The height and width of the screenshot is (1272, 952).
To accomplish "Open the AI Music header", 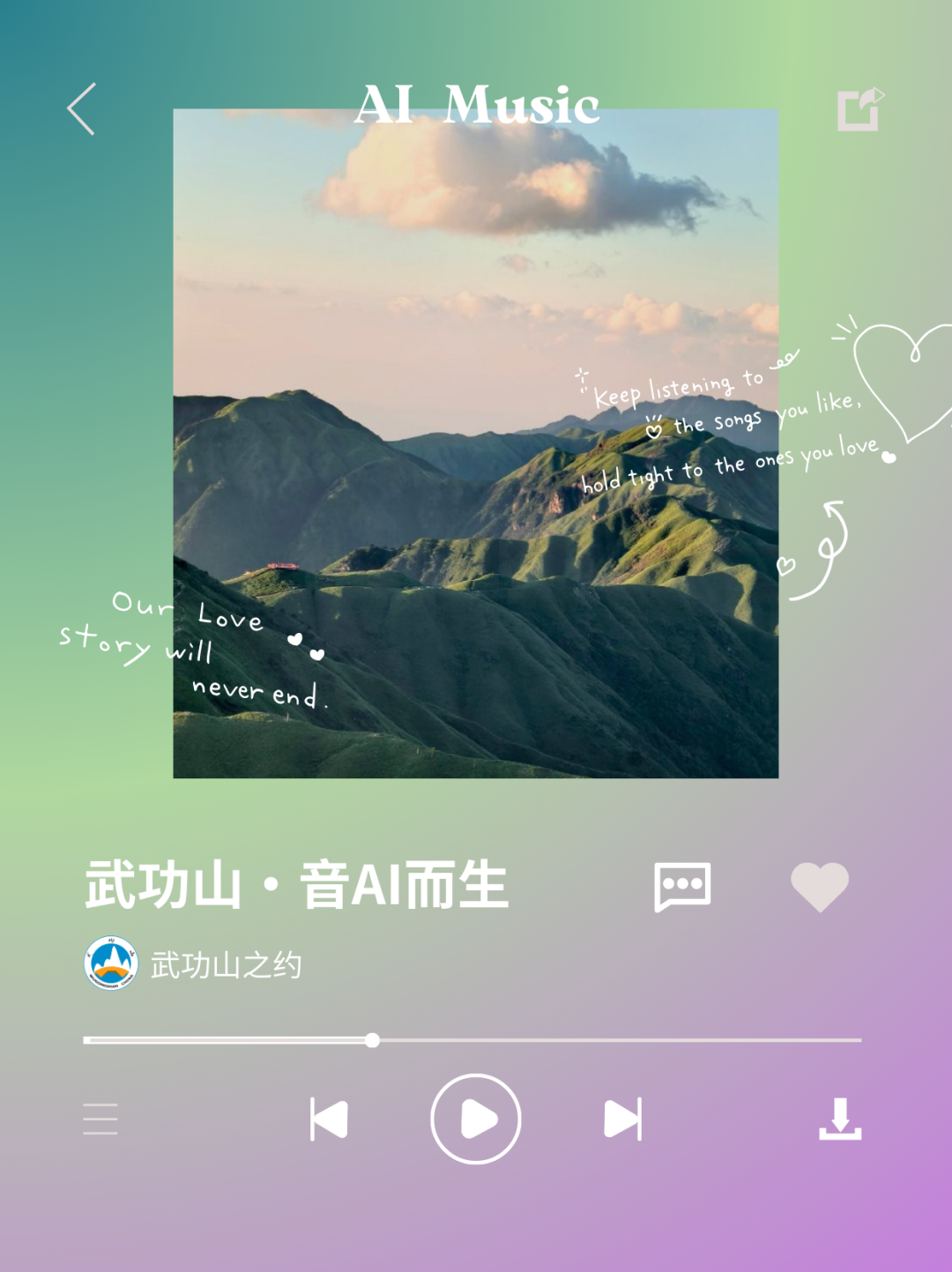I will [476, 108].
